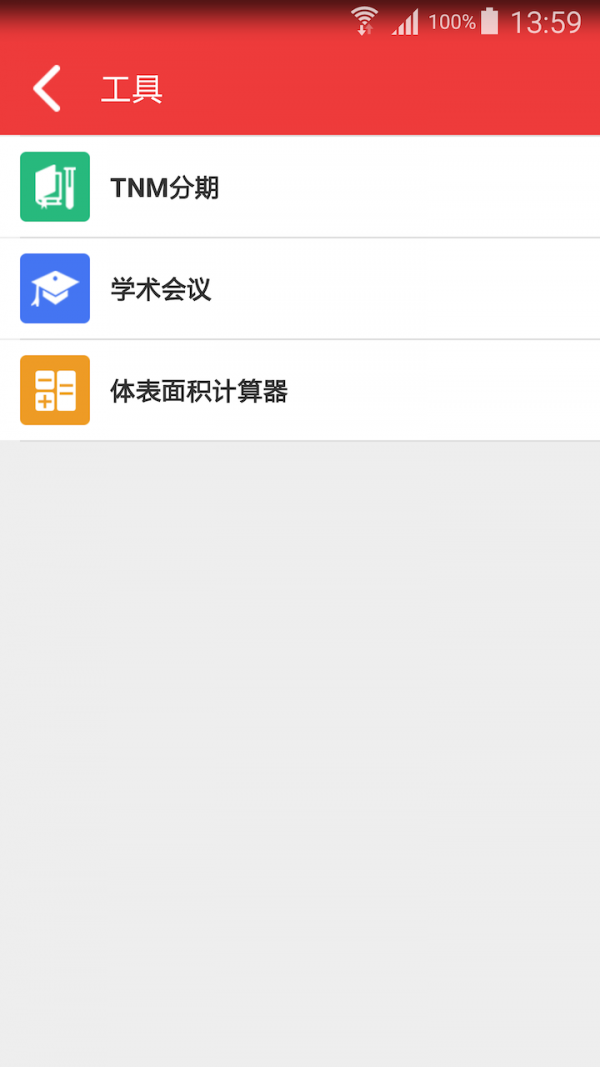Go back using the header arrow
Screen dimensions: 600x1067
[47, 89]
